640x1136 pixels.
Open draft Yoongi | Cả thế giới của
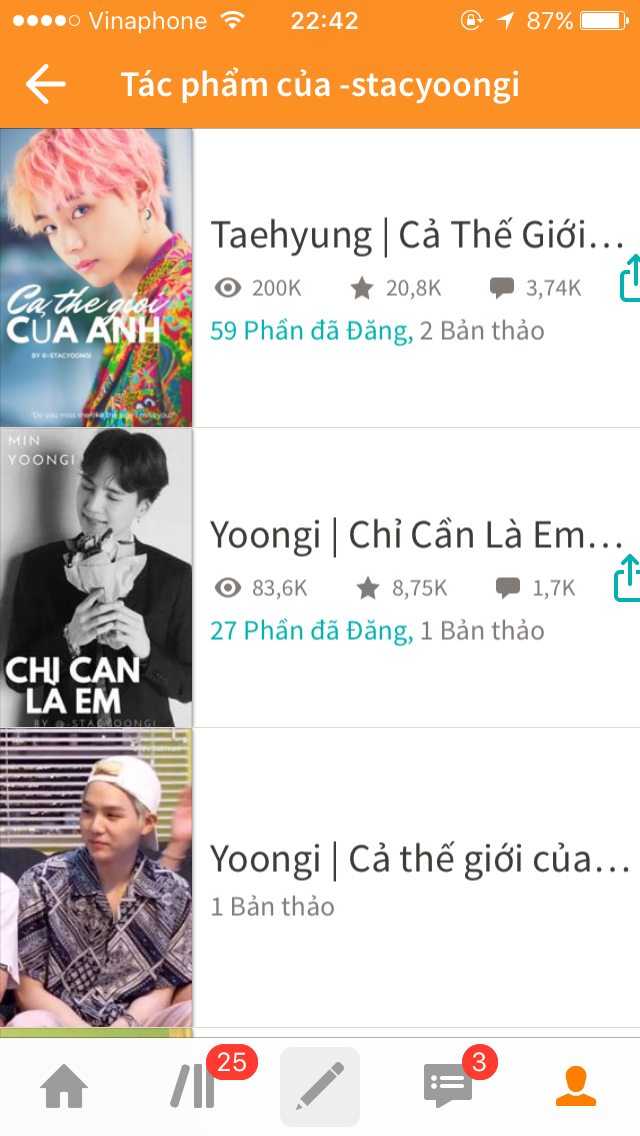[x=417, y=860]
